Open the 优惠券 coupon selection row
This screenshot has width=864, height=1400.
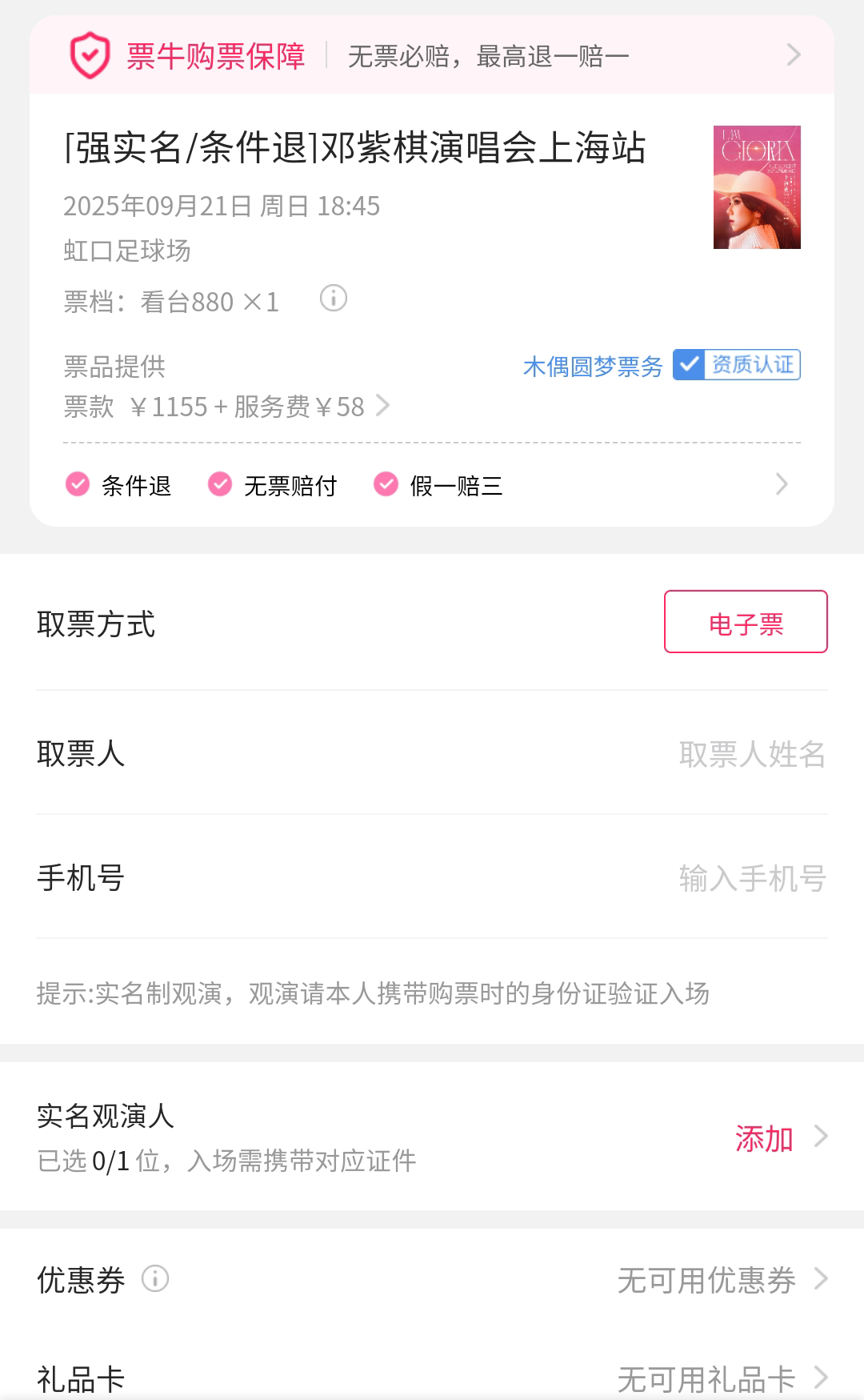706,1280
